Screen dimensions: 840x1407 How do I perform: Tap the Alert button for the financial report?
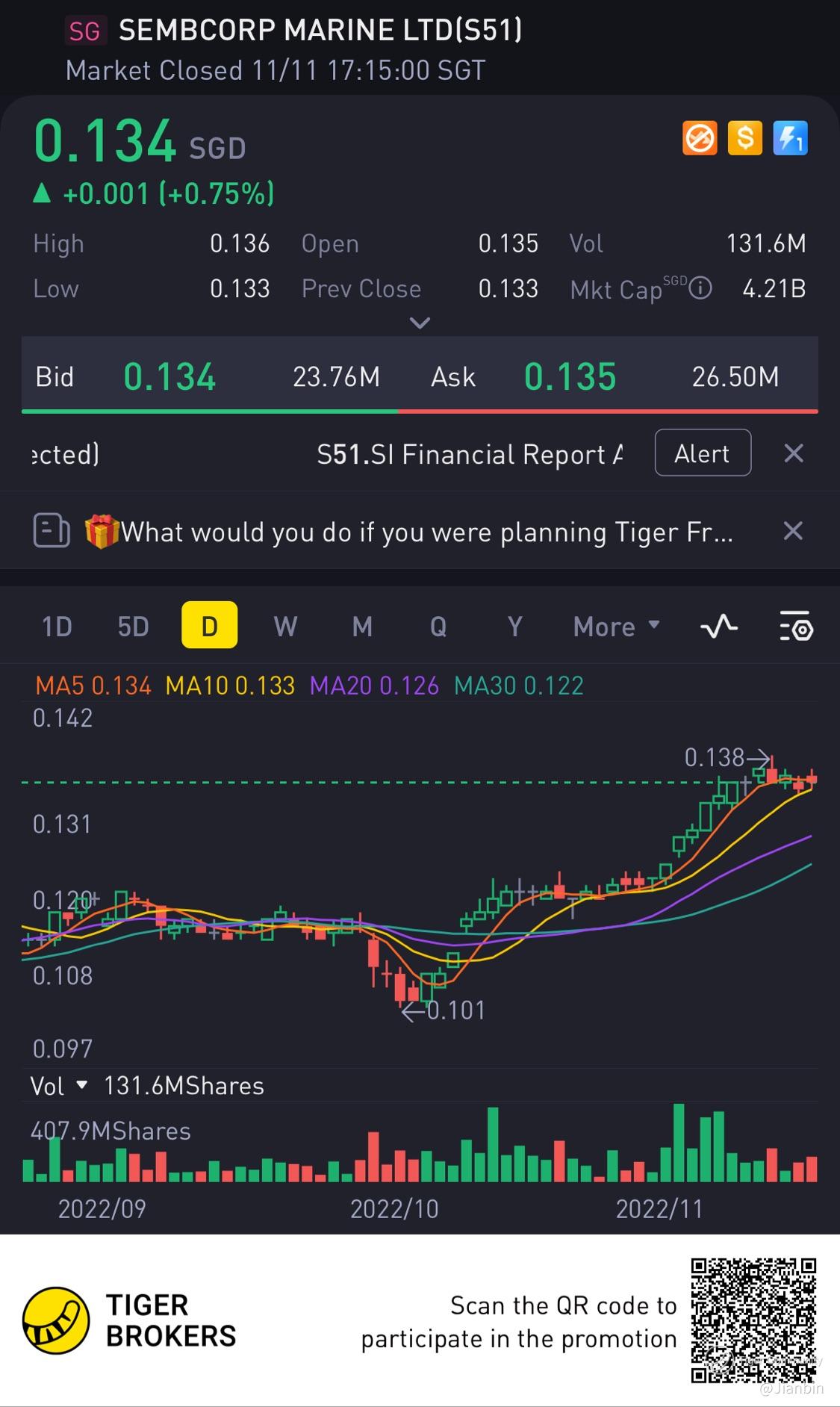[x=702, y=453]
